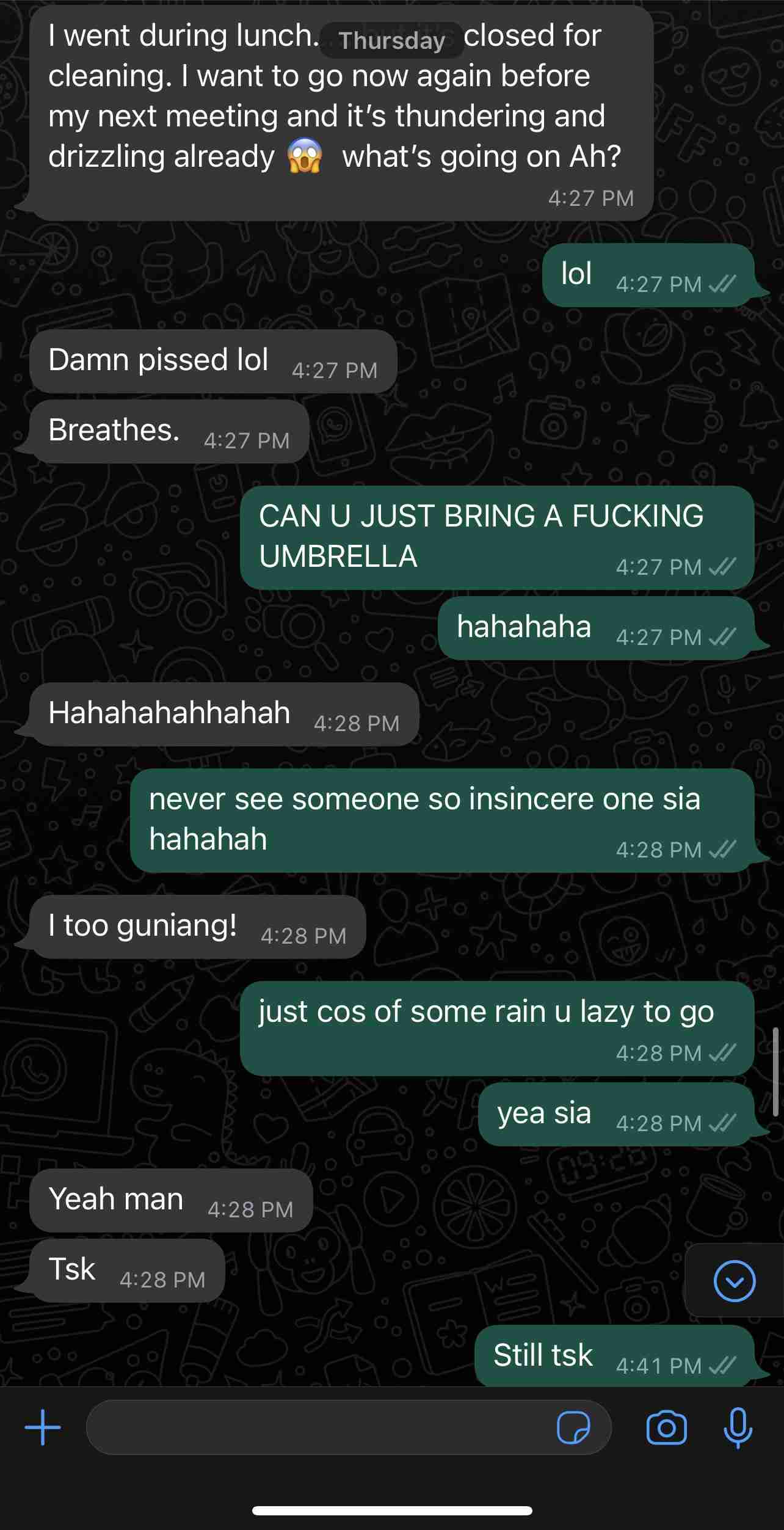Open the sticker picker icon
Screen dimensions: 784x1530
[573, 1427]
